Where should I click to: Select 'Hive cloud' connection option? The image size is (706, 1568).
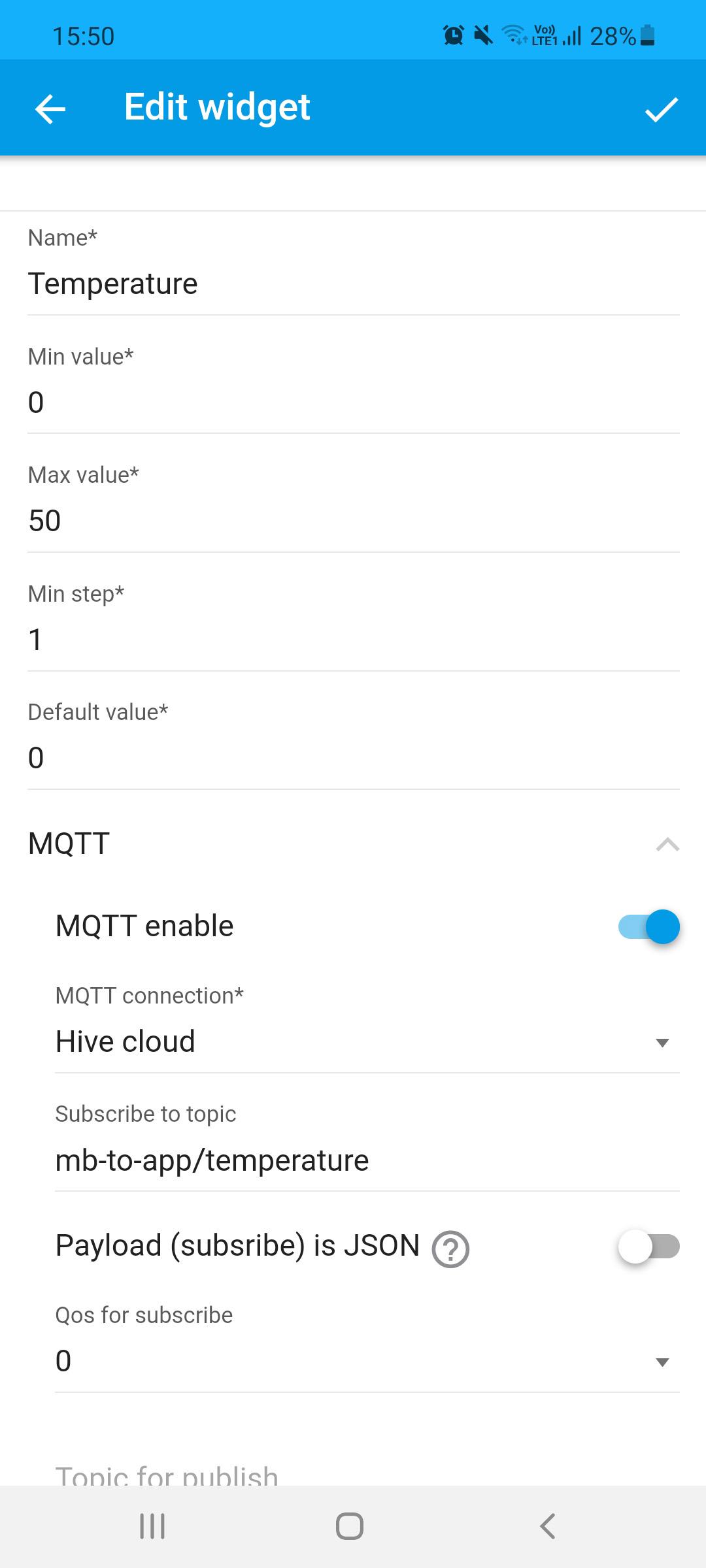tap(126, 1041)
